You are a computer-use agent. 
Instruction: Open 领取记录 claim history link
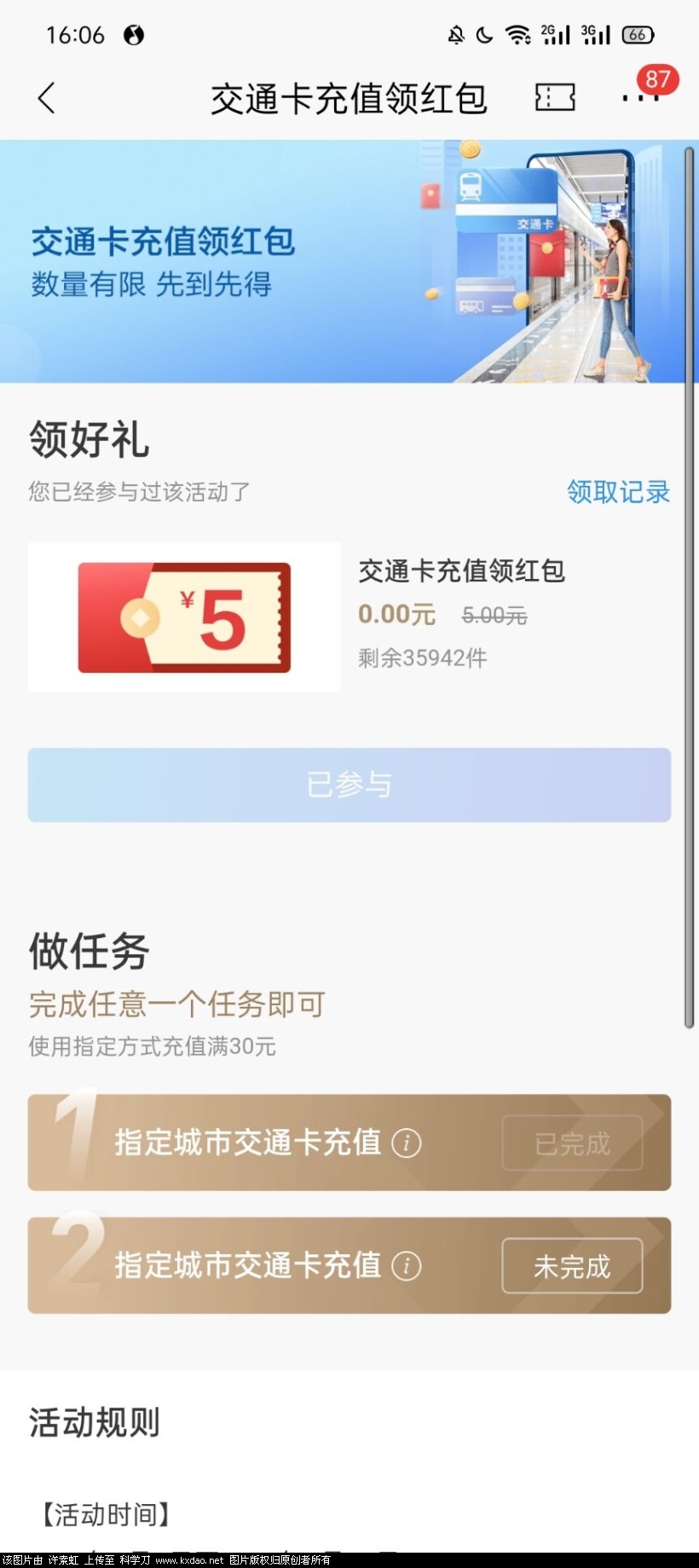coord(618,492)
